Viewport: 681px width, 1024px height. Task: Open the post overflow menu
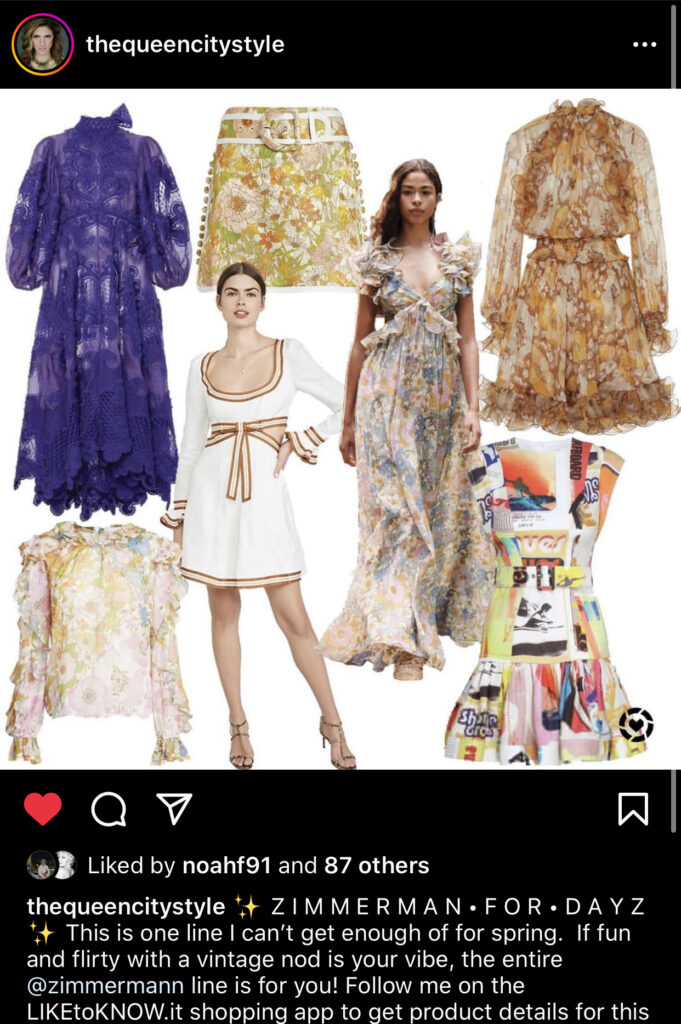[x=645, y=44]
